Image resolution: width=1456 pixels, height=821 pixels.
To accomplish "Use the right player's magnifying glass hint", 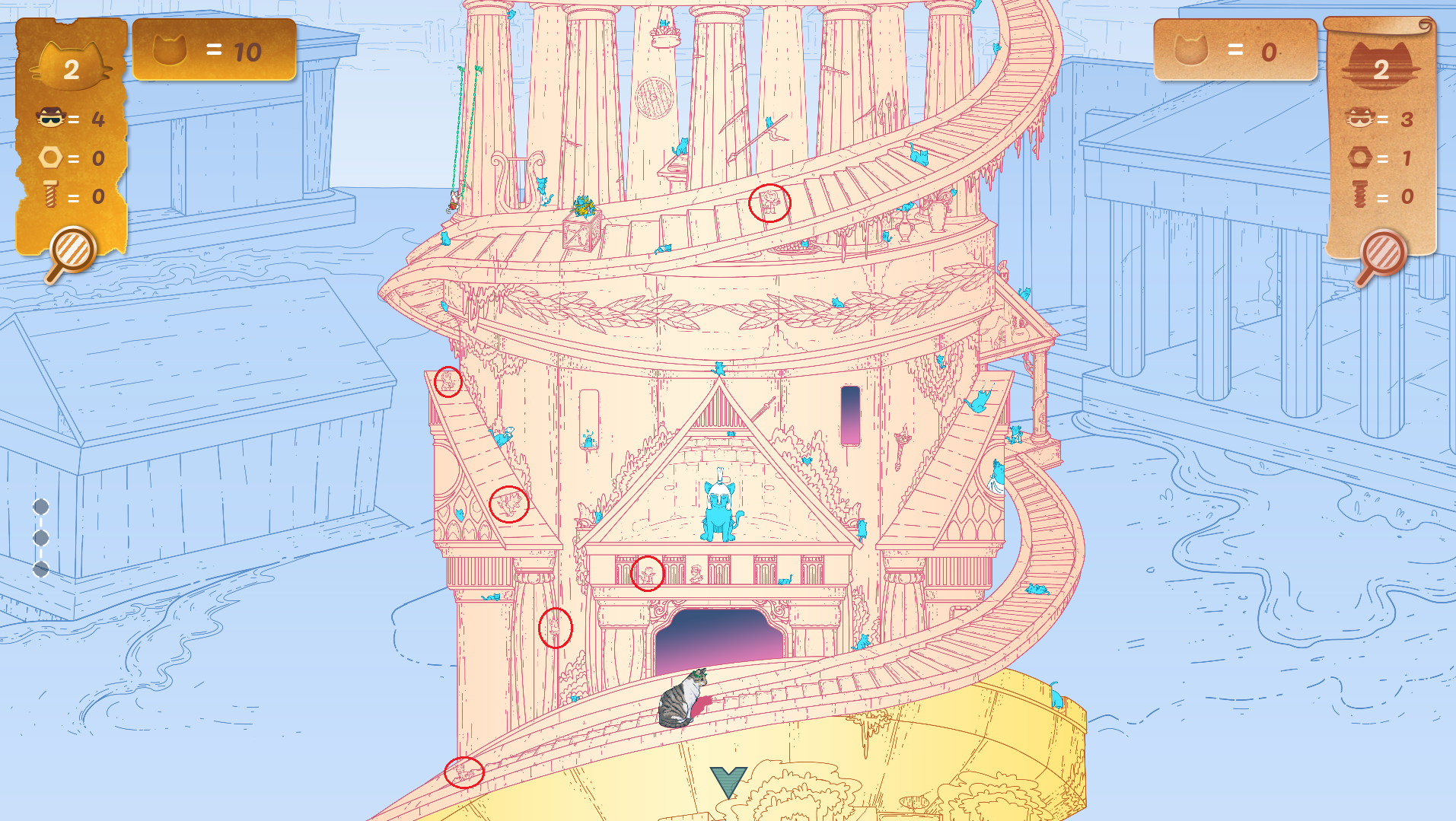I will pyautogui.click(x=1381, y=255).
